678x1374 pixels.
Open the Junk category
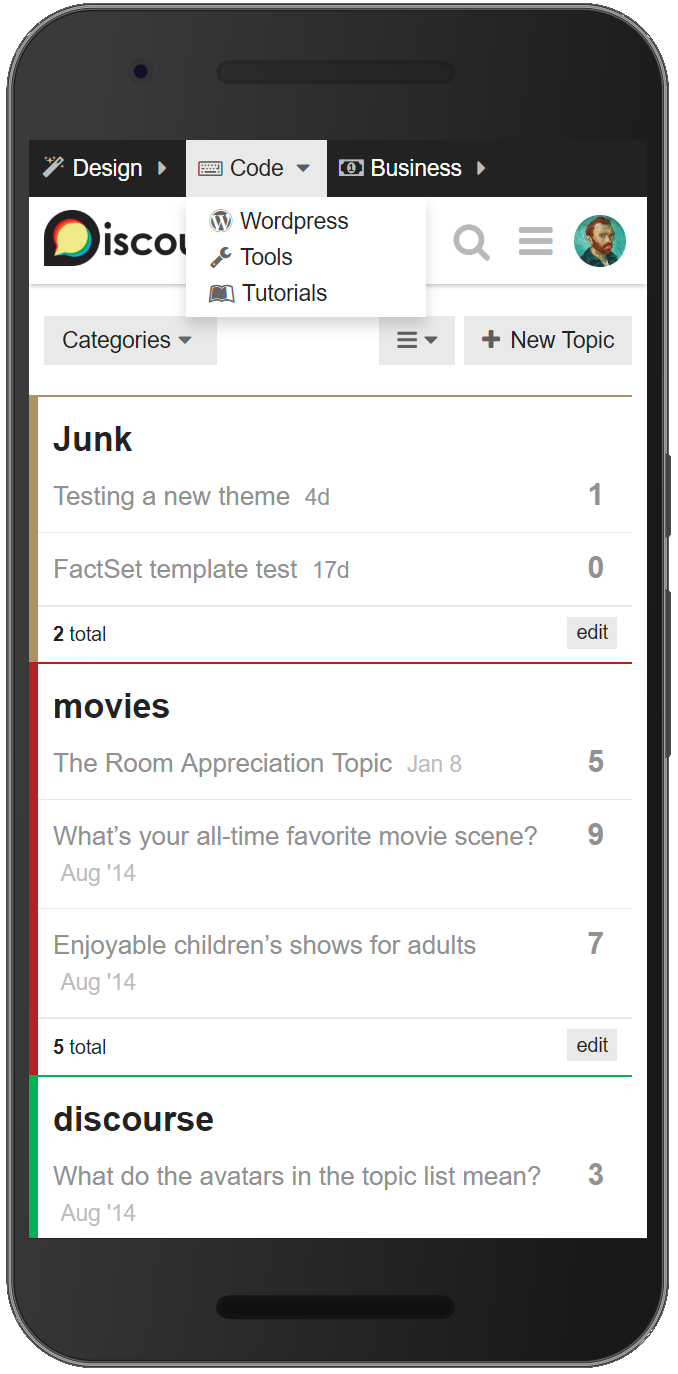coord(93,439)
